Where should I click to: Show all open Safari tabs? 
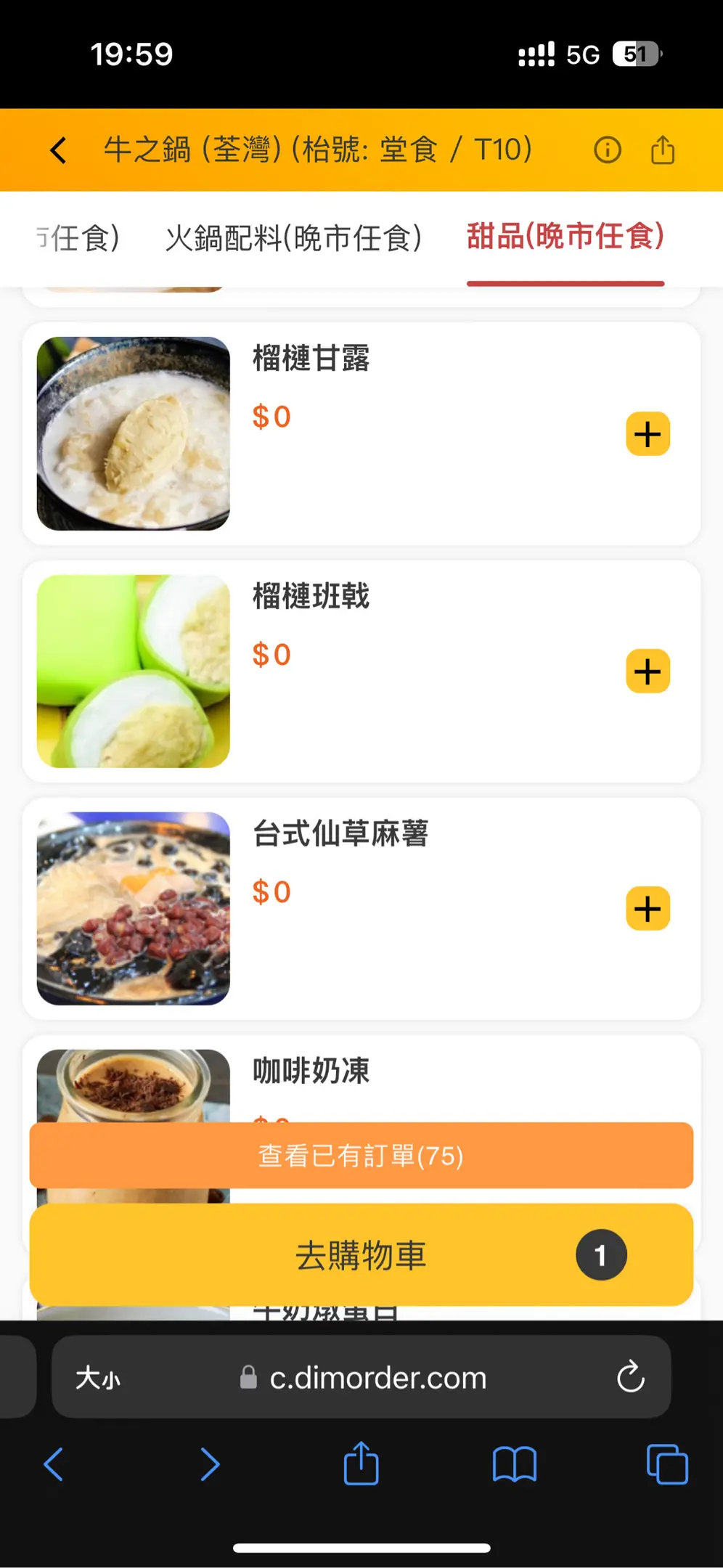pyautogui.click(x=666, y=1464)
